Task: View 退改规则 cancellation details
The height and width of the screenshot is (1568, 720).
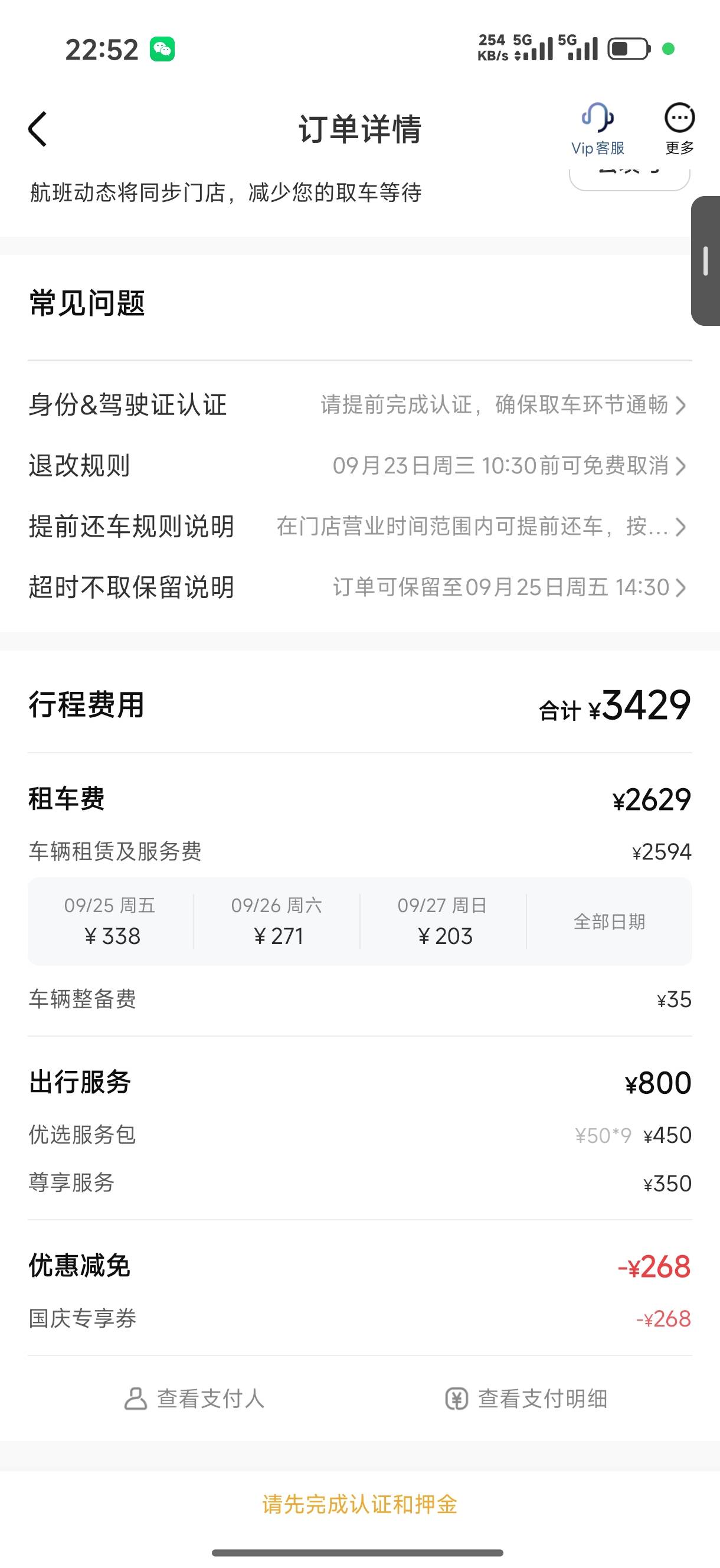Action: coord(359,466)
